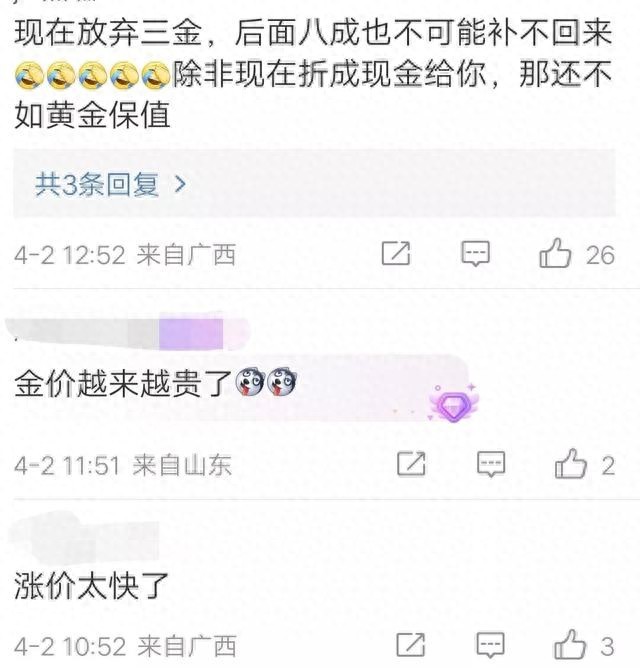Viewport: 640px width, 668px height.
Task: Share the 金价越来越贵了 comment
Action: pos(411,463)
